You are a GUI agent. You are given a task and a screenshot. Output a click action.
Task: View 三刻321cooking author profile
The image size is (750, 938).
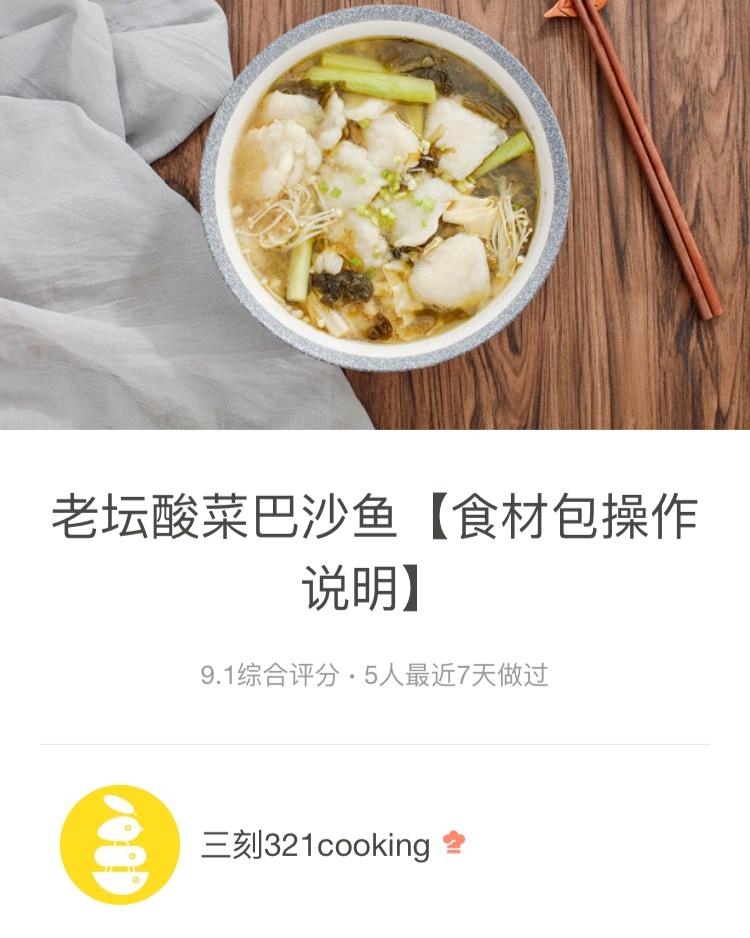pos(316,845)
